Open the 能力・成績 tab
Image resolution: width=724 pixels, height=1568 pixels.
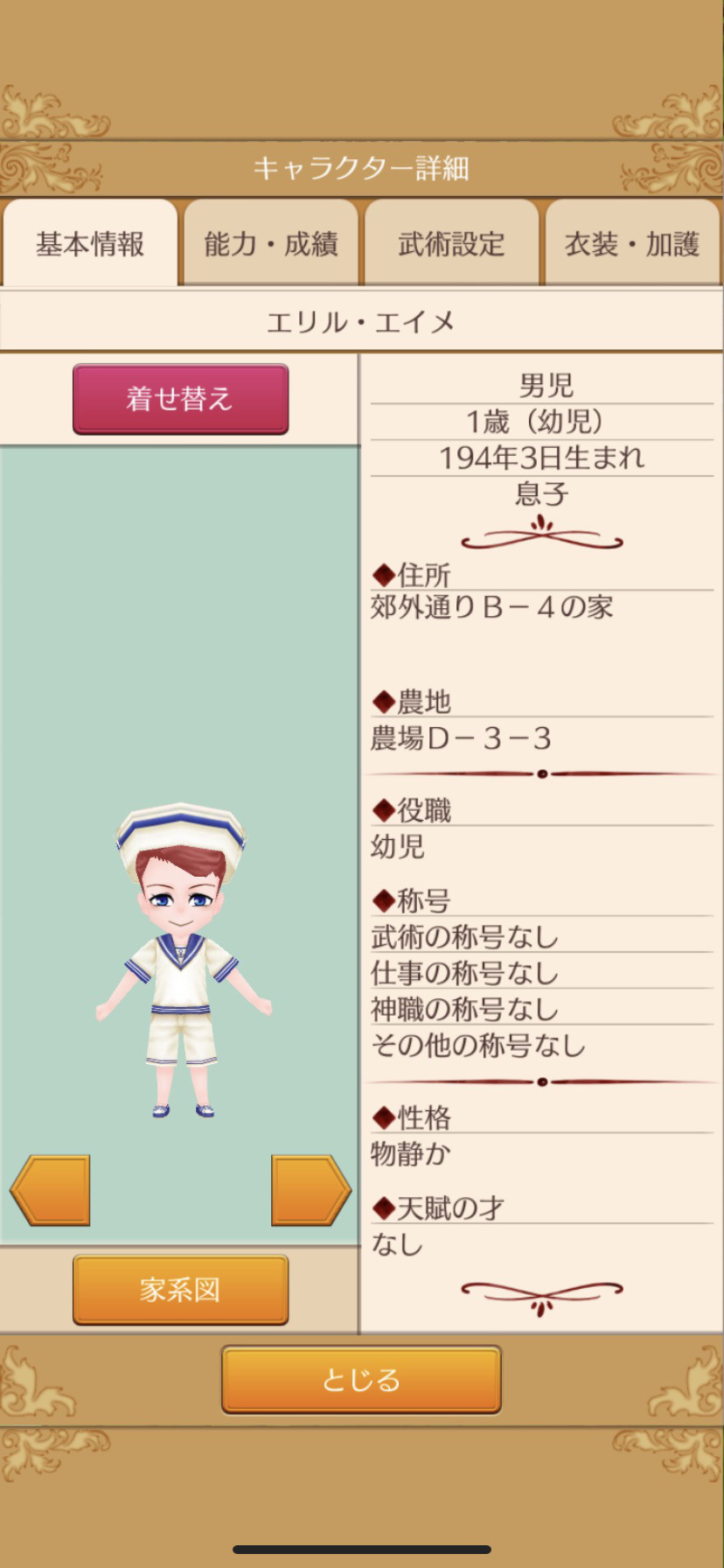point(271,243)
